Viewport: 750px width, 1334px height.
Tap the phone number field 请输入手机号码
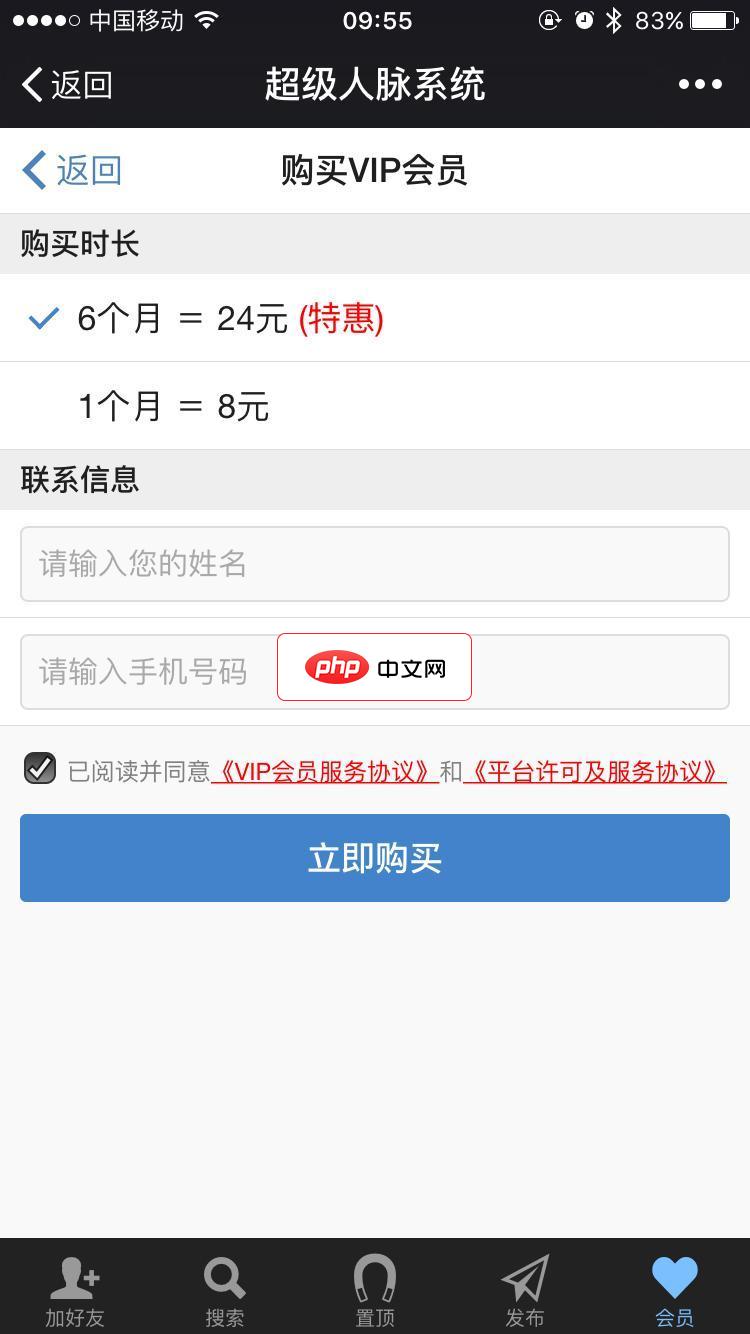pos(140,671)
